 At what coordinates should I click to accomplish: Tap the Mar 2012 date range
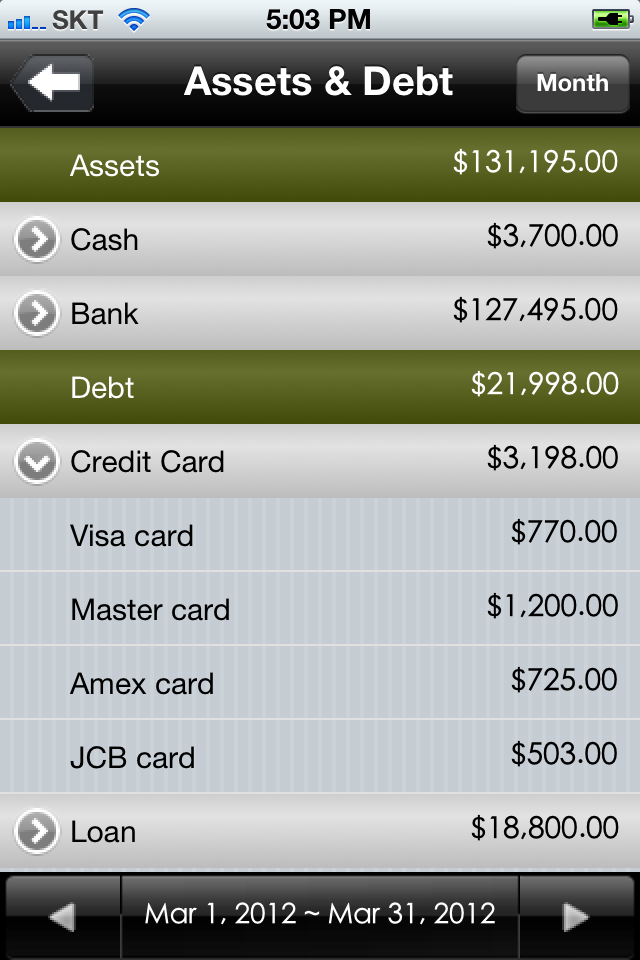[320, 914]
